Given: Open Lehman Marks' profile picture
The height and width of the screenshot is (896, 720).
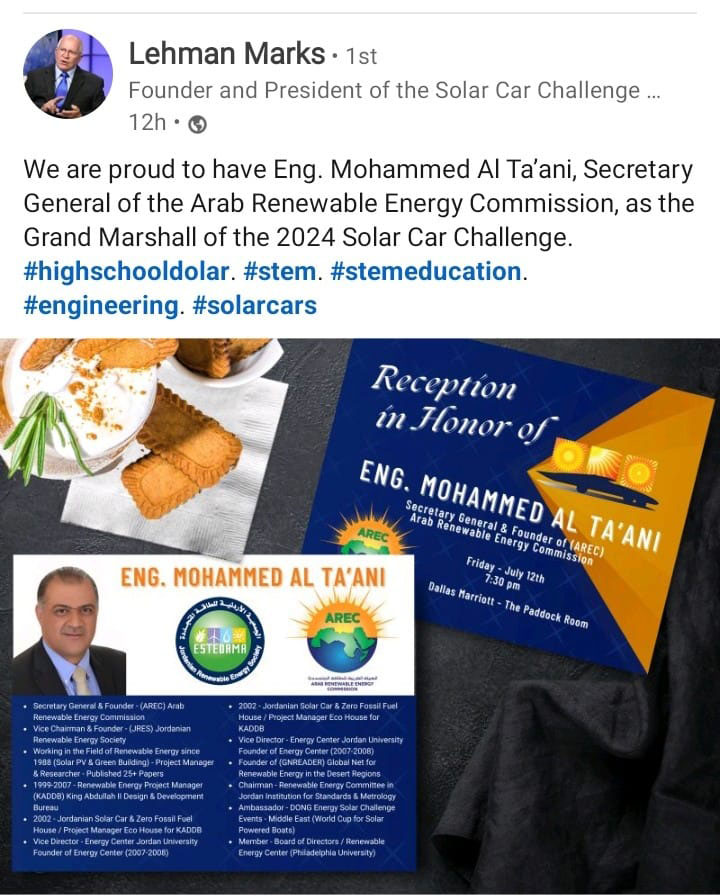Looking at the screenshot, I should 68,74.
